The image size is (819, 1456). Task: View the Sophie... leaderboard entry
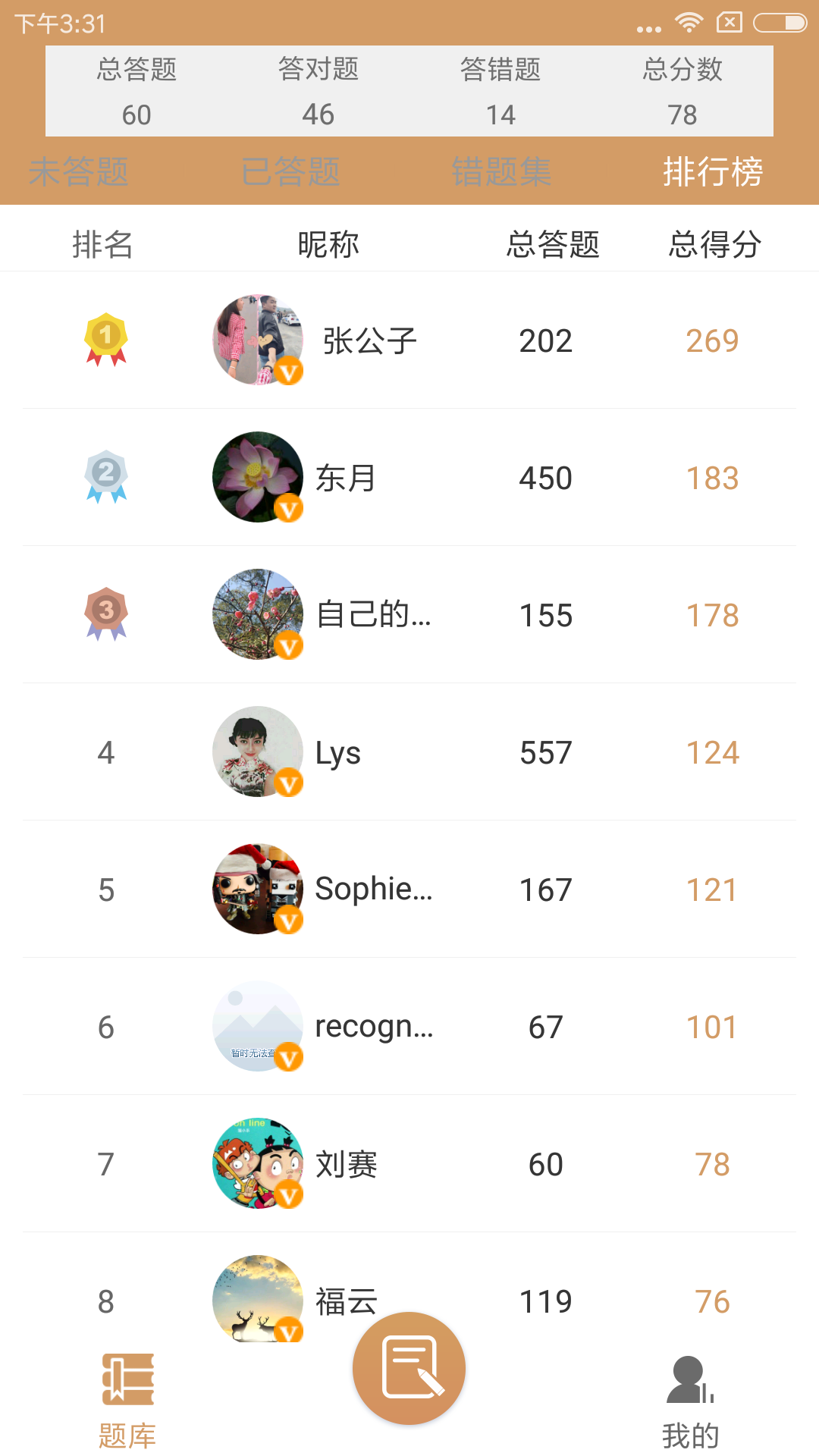409,890
